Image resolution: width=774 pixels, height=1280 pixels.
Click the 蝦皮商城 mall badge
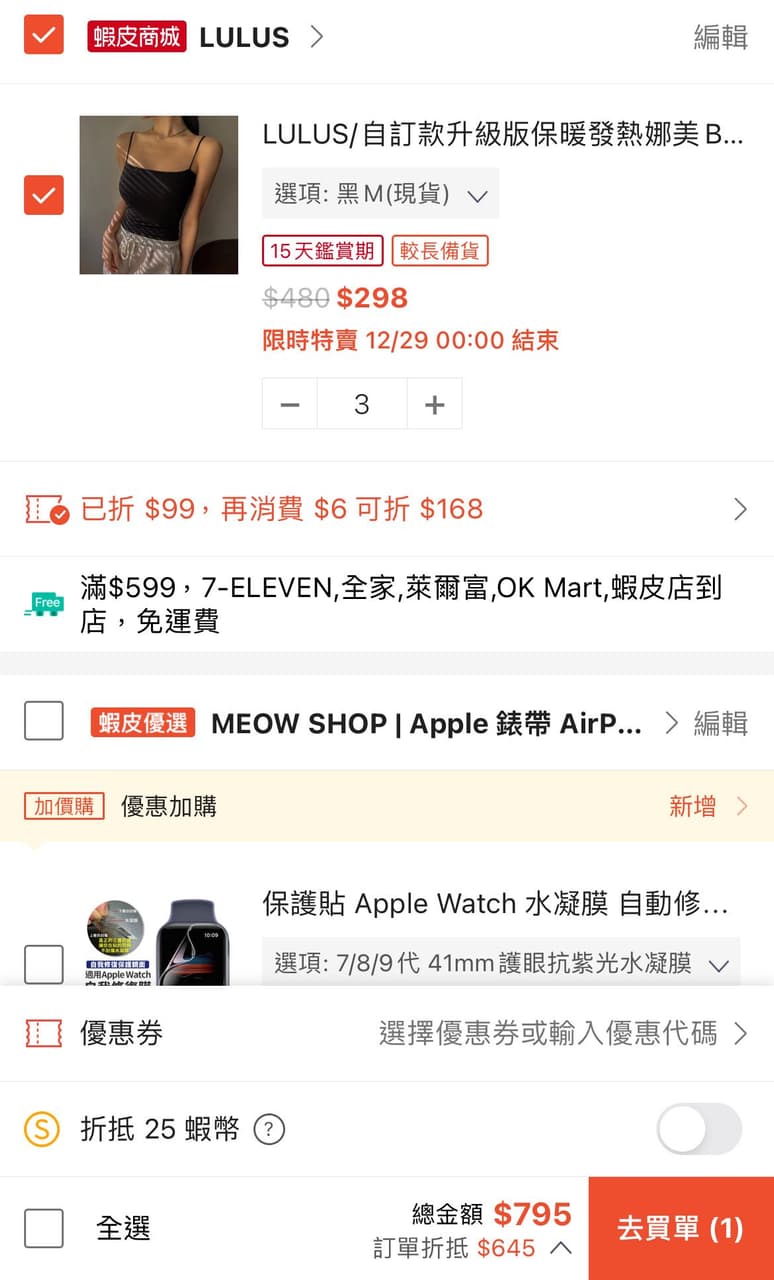click(136, 36)
